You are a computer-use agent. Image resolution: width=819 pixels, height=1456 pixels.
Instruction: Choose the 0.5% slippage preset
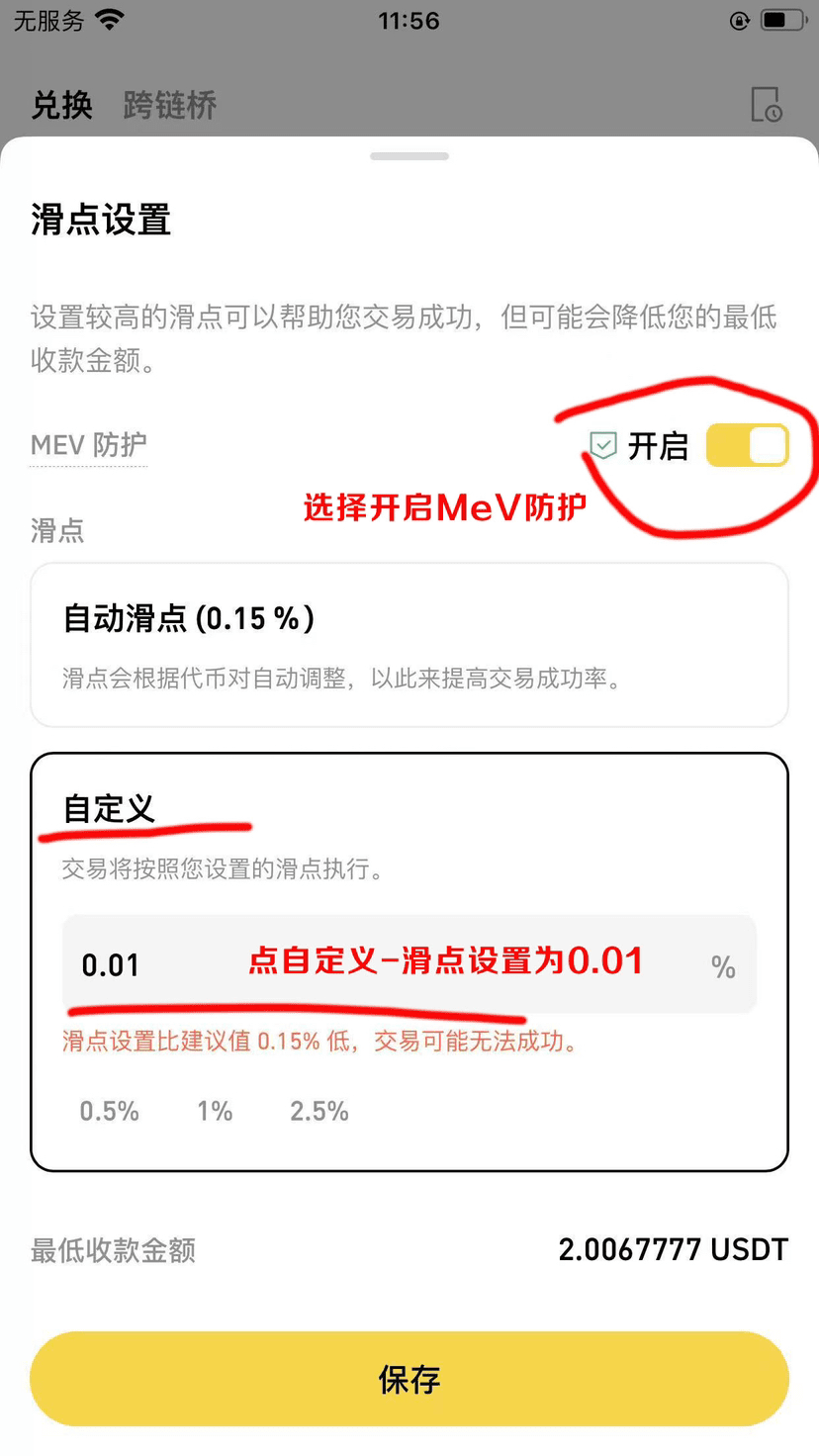tap(109, 1111)
